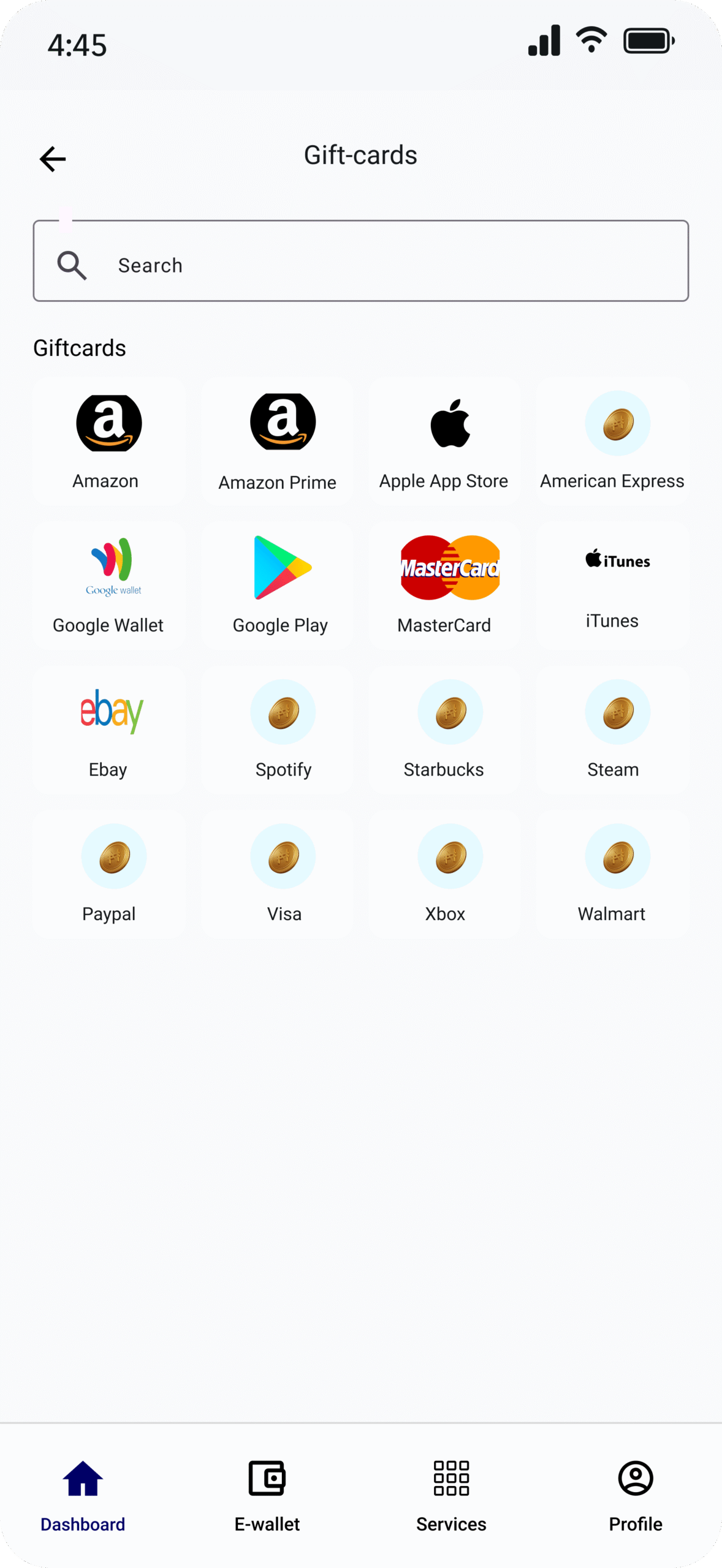Choose the Apple App Store gift card

coord(444,441)
